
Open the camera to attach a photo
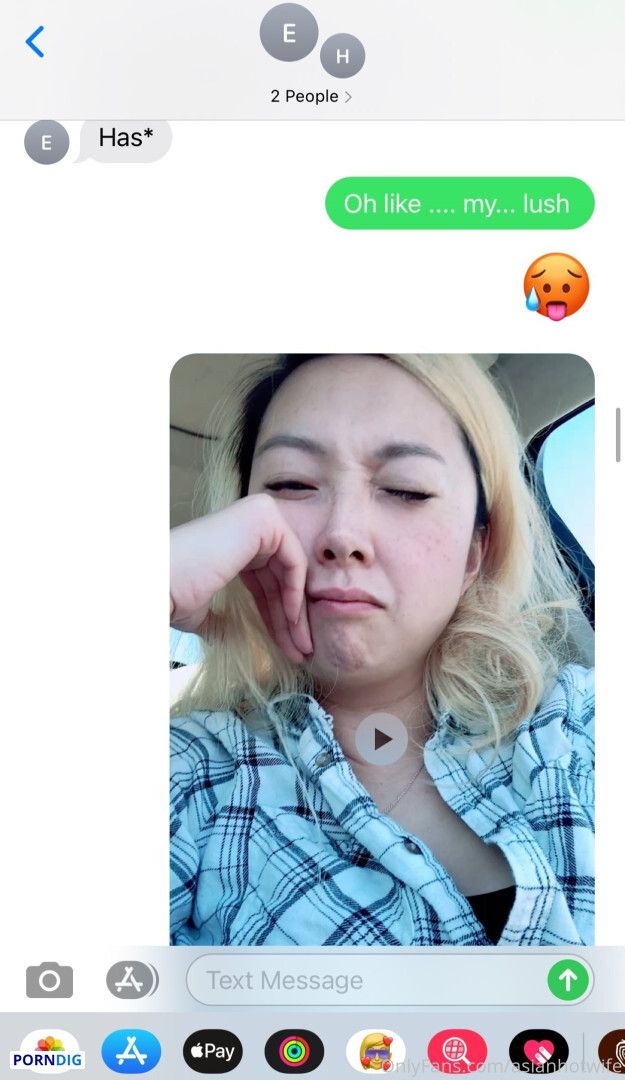49,980
